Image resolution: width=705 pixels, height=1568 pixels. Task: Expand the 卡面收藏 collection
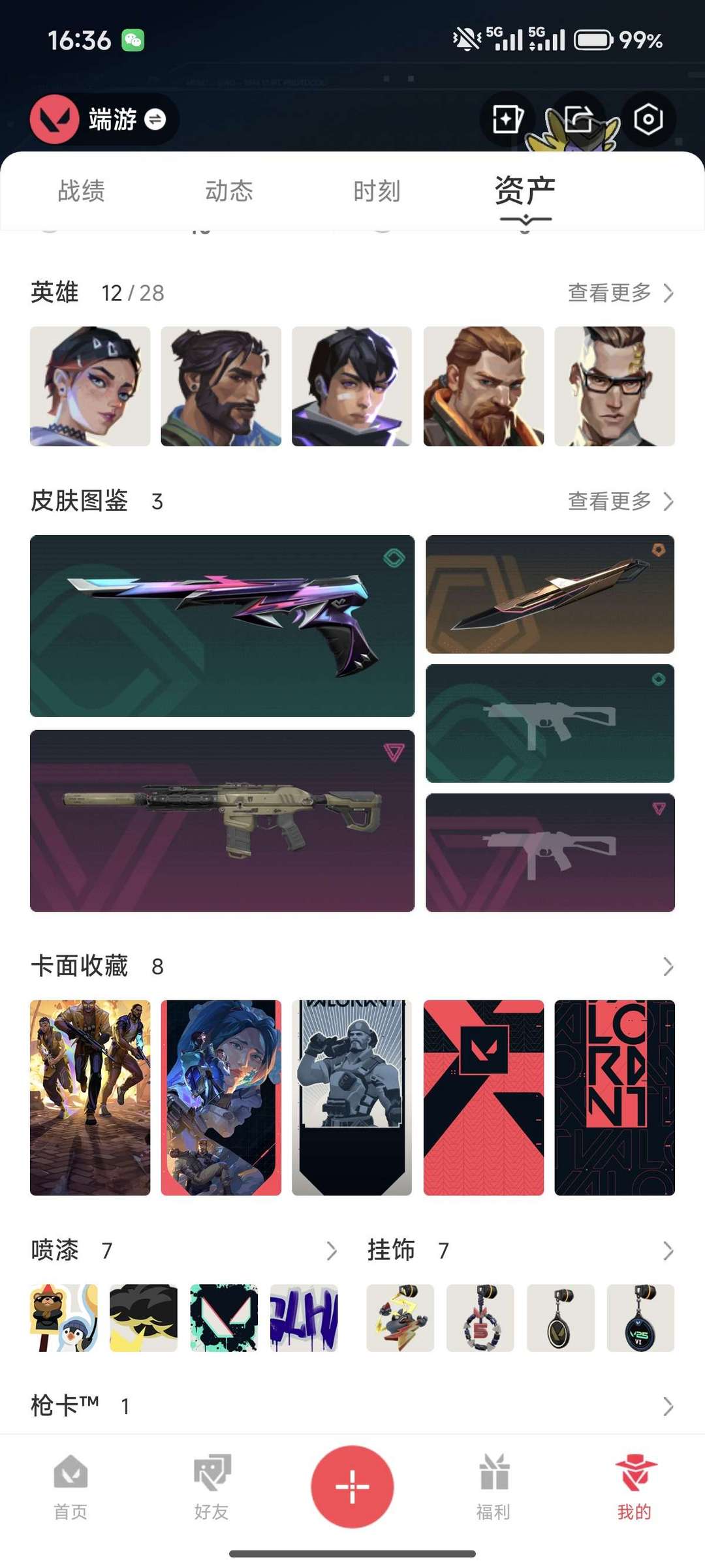[x=668, y=966]
